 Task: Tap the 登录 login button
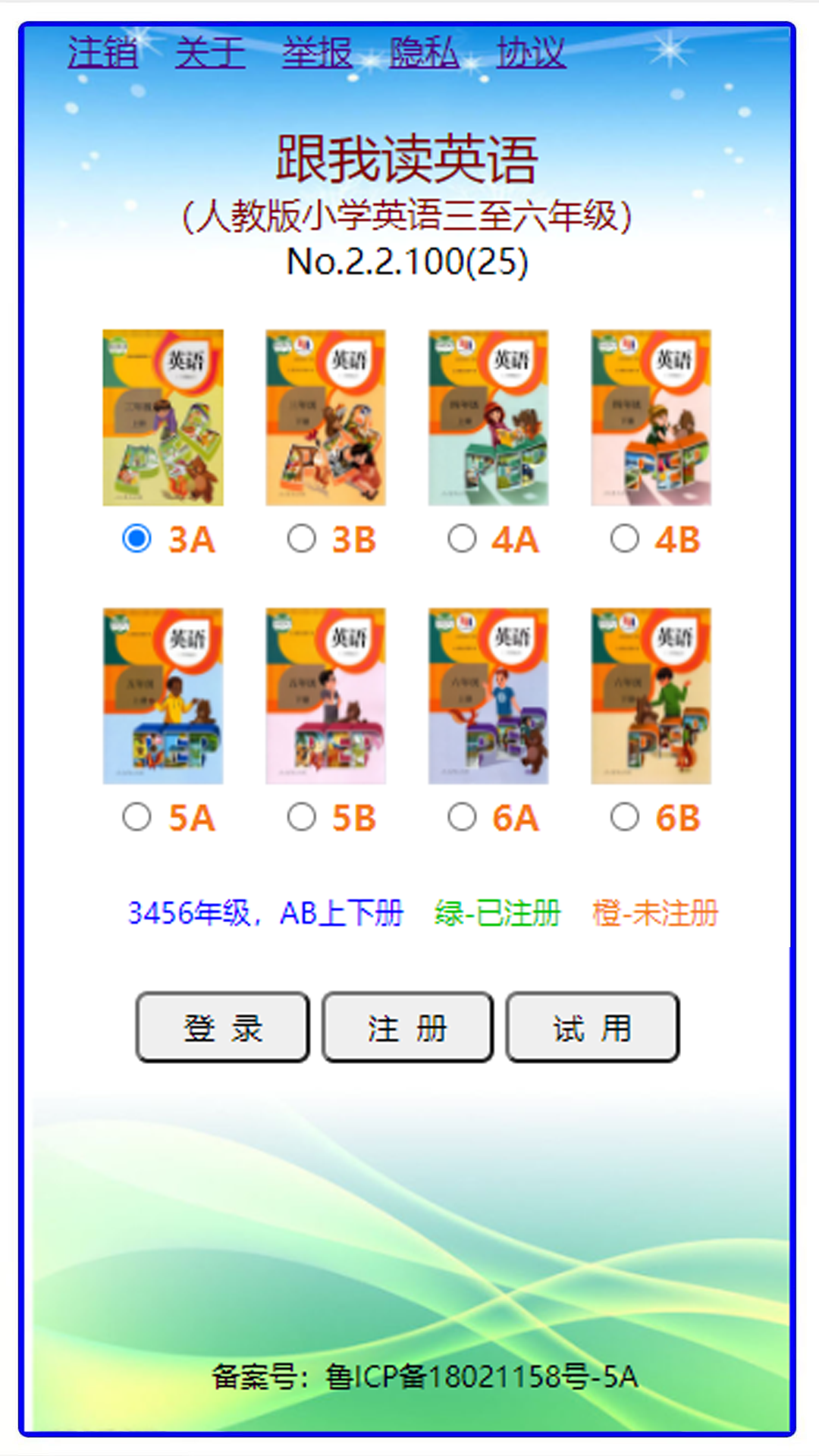(x=223, y=1028)
